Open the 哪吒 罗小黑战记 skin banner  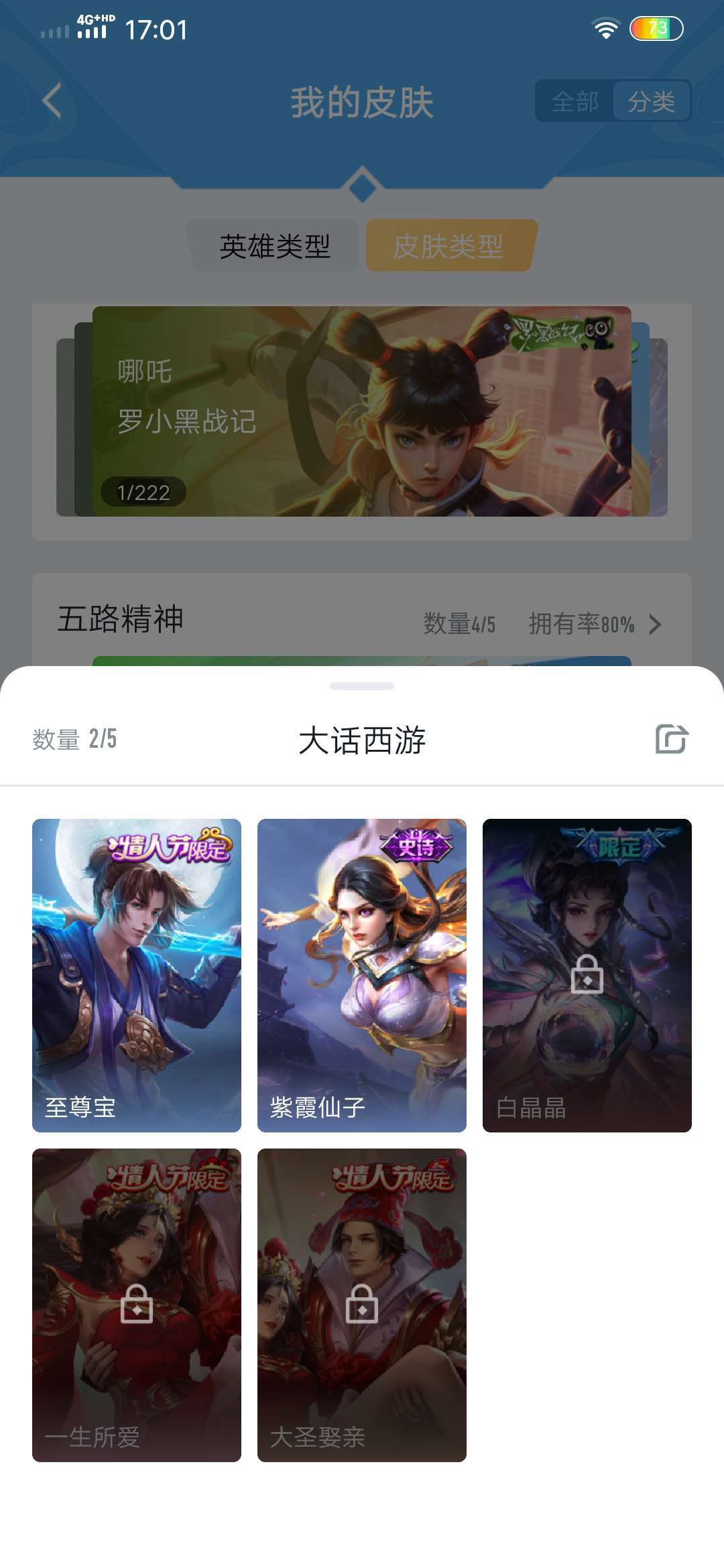point(362,411)
